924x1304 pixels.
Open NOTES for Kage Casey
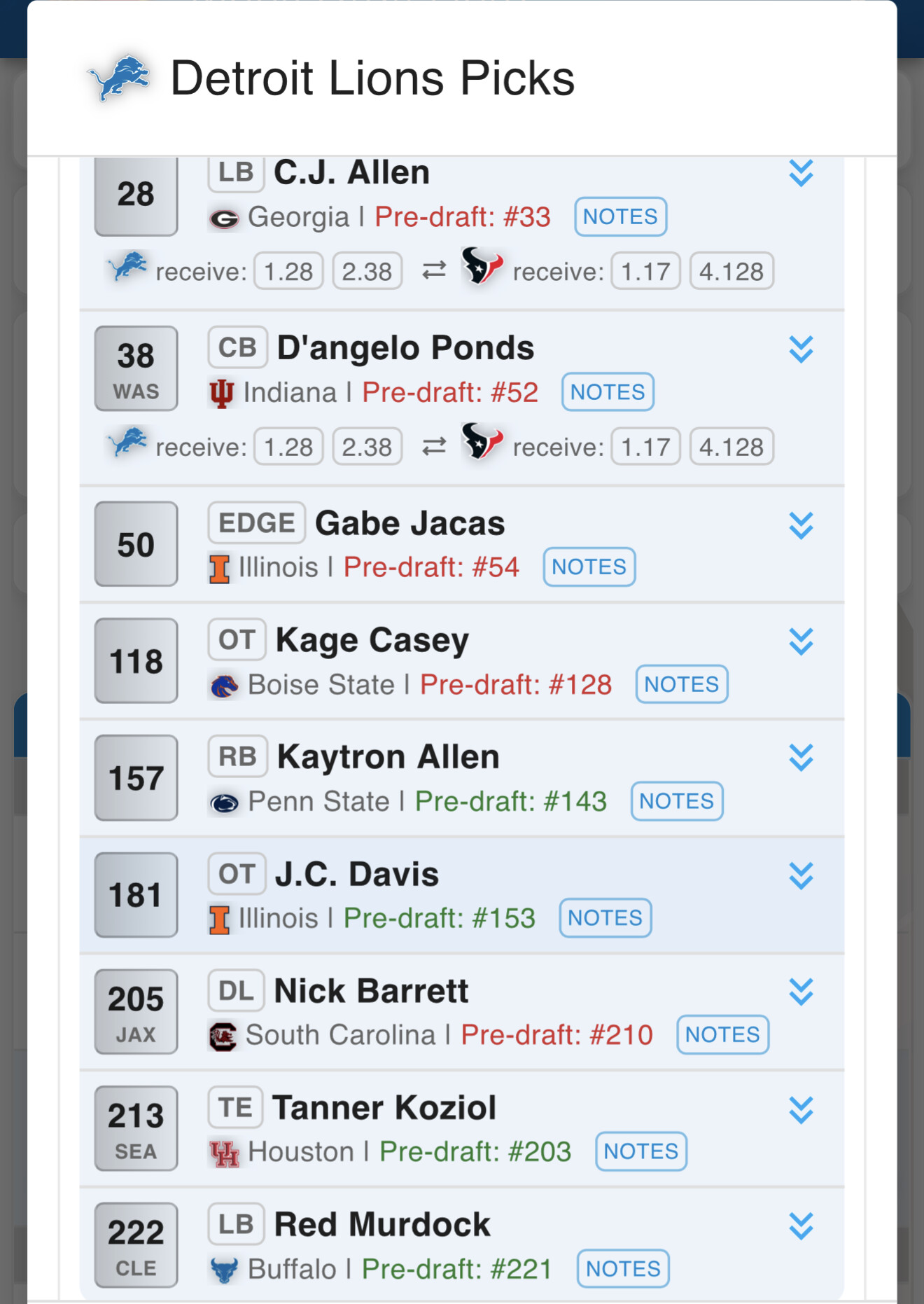tap(681, 684)
